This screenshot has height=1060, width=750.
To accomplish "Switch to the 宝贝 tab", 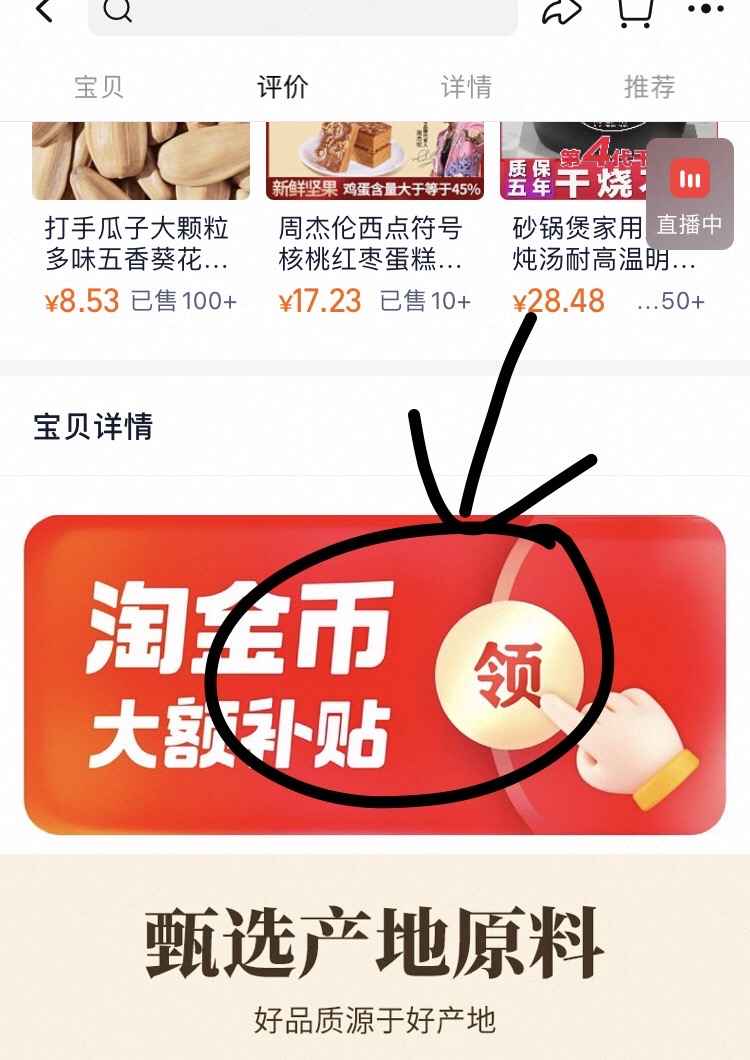I will pos(98,88).
